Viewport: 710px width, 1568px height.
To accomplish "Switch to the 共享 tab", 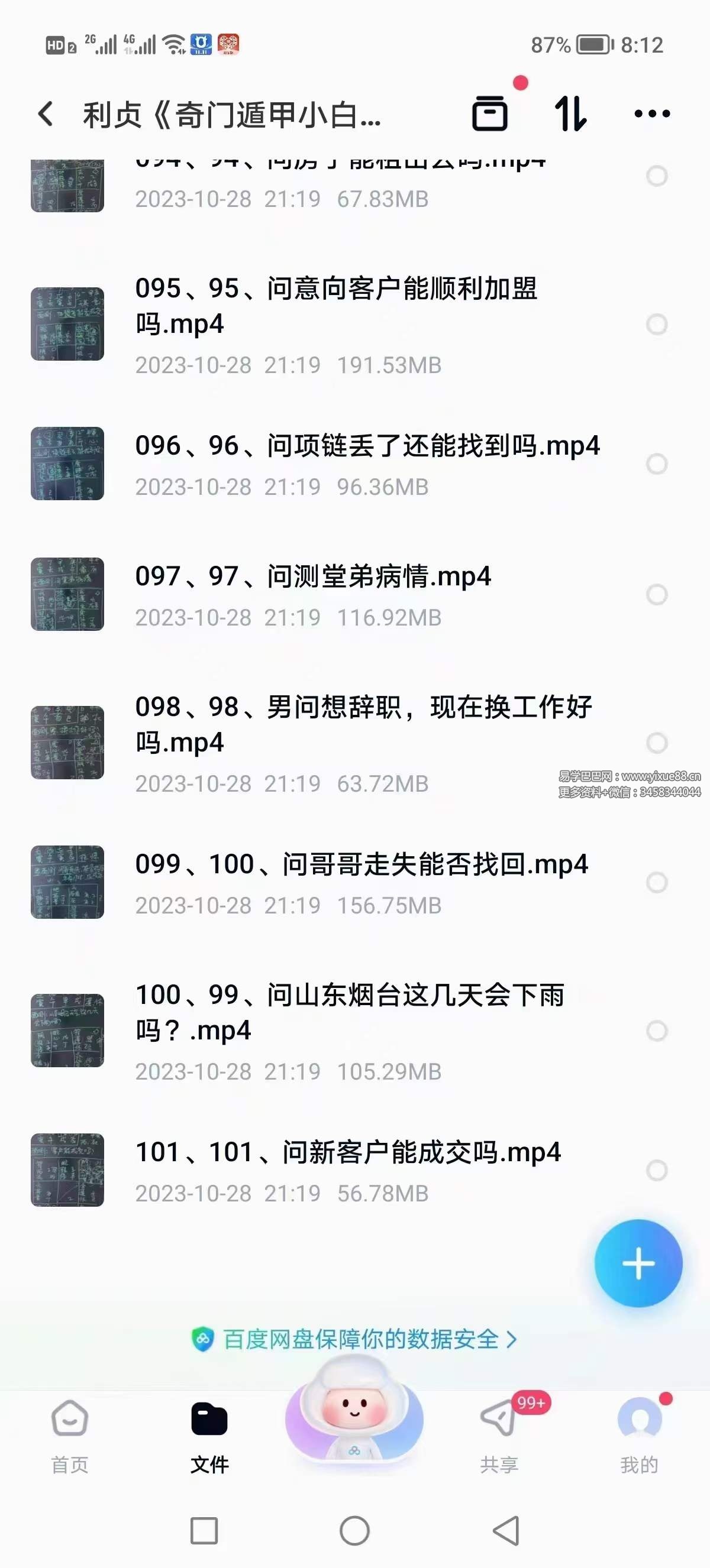I will (499, 1436).
